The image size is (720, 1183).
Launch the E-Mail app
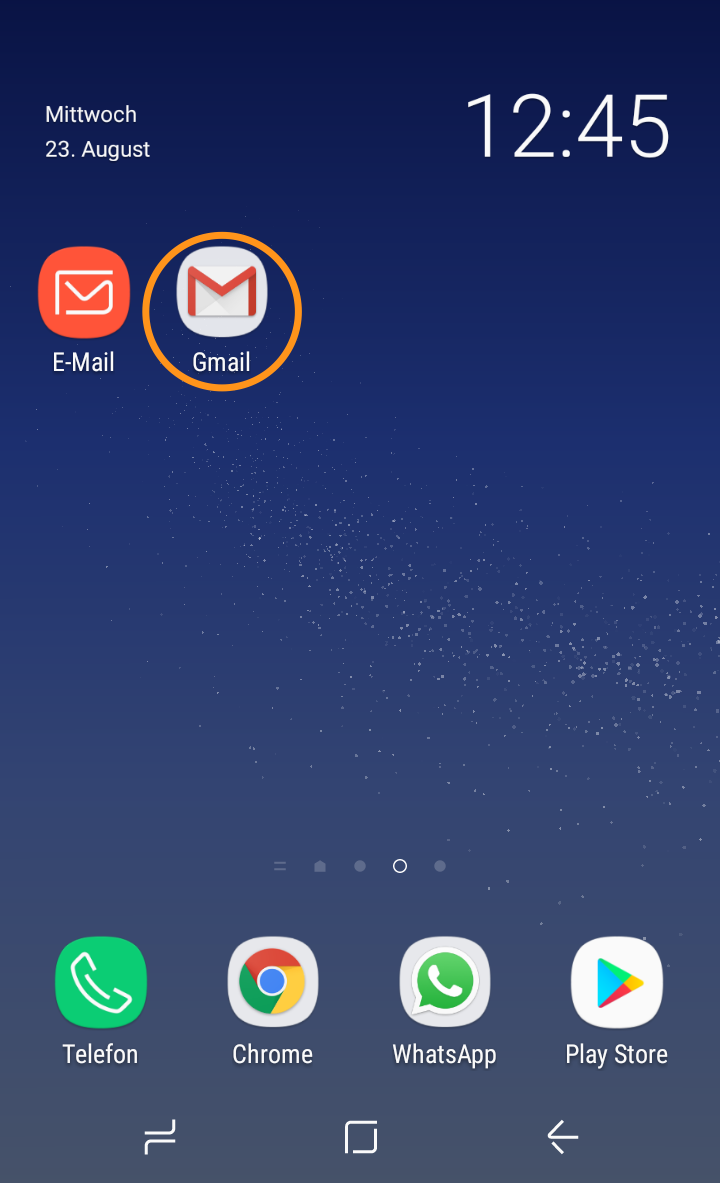tap(84, 293)
